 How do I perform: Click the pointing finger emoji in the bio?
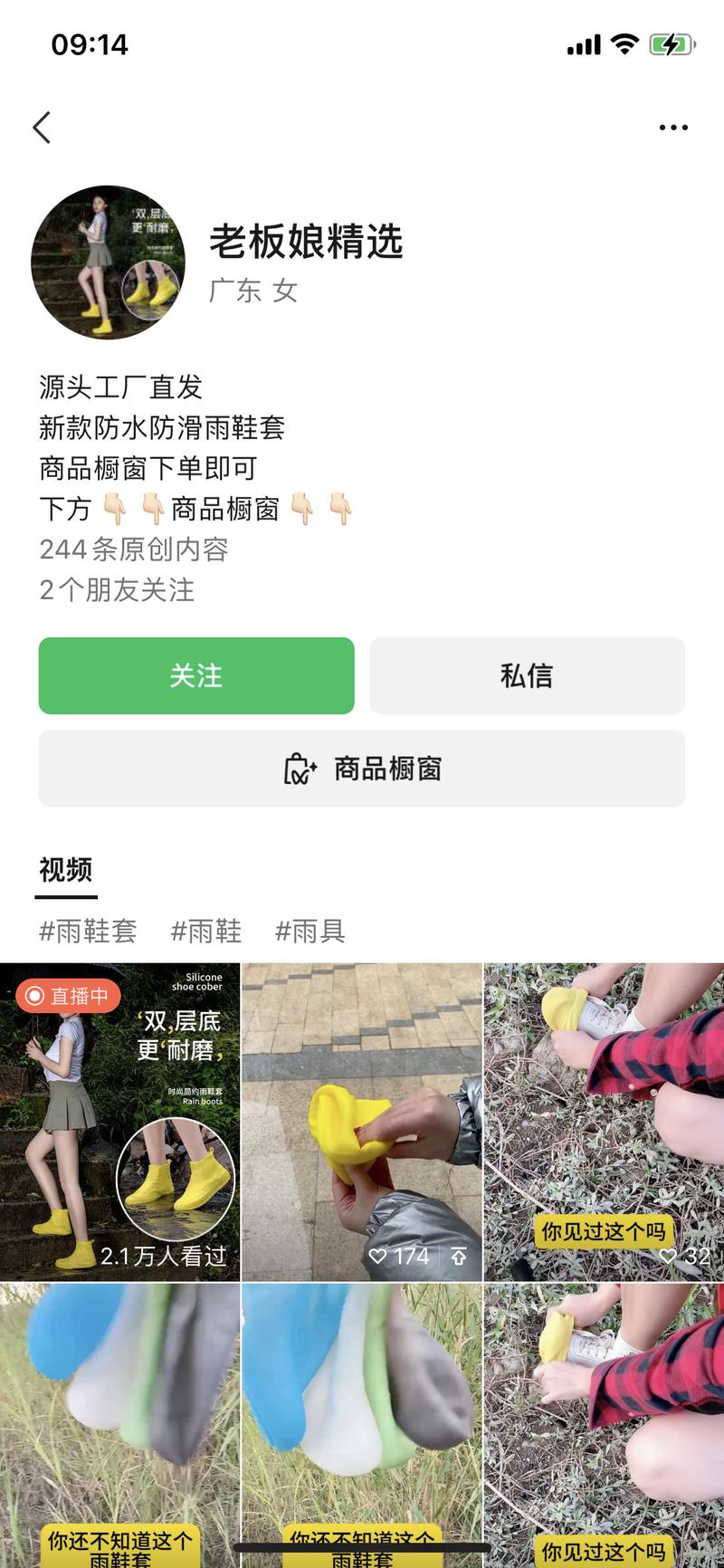115,509
